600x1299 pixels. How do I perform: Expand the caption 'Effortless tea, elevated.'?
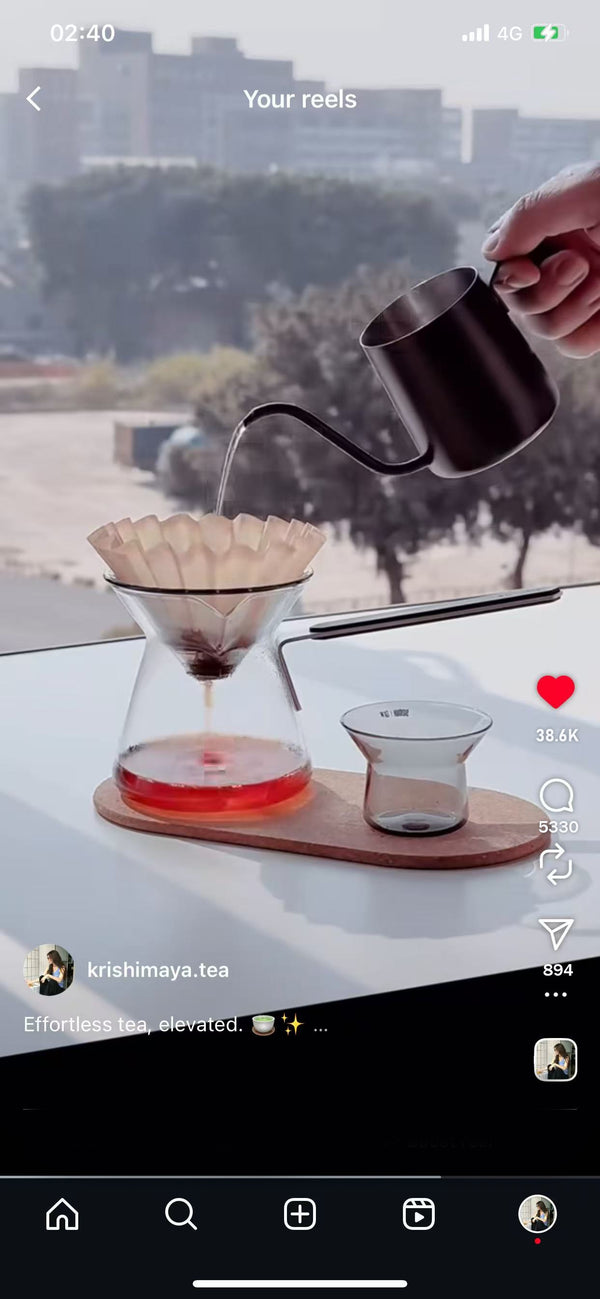point(320,1025)
